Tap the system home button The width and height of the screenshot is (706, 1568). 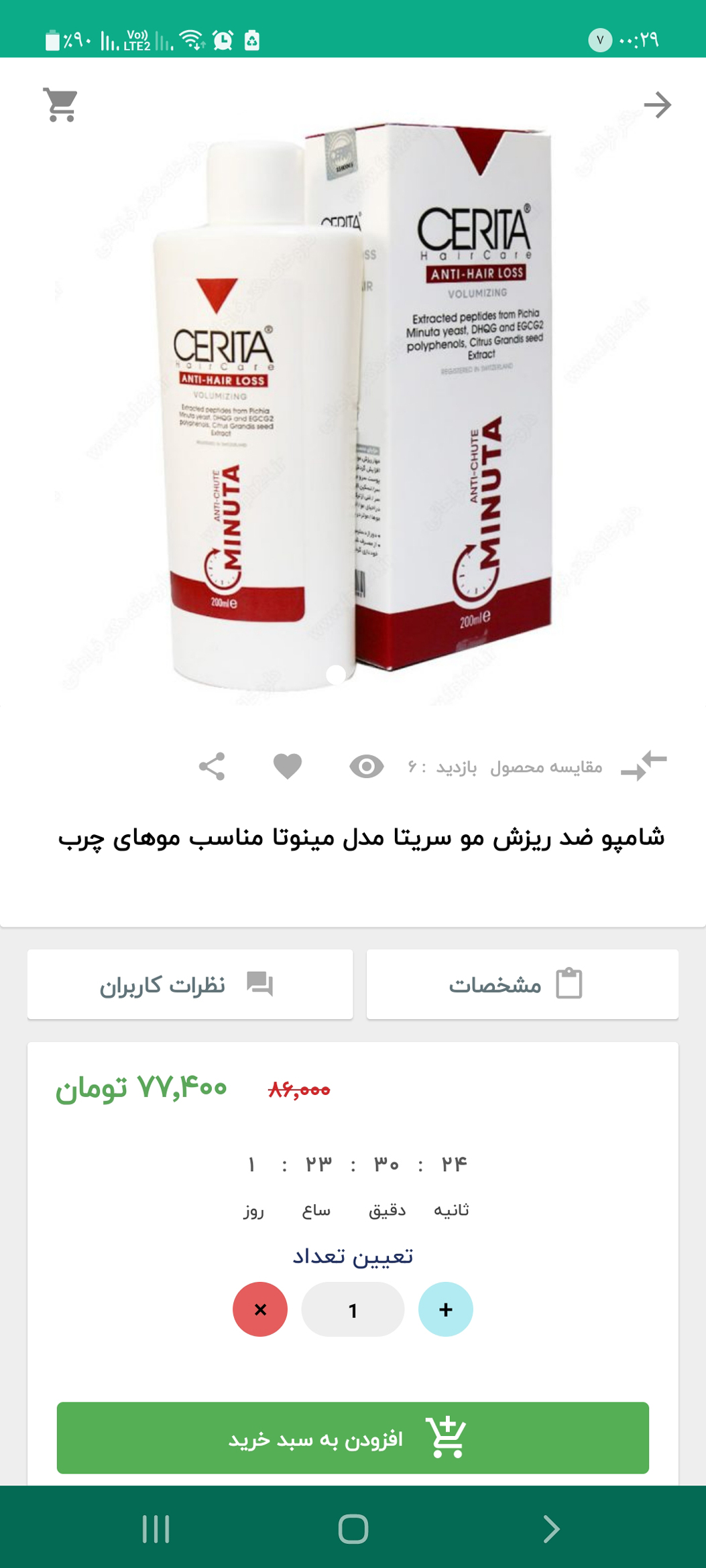click(x=353, y=1529)
